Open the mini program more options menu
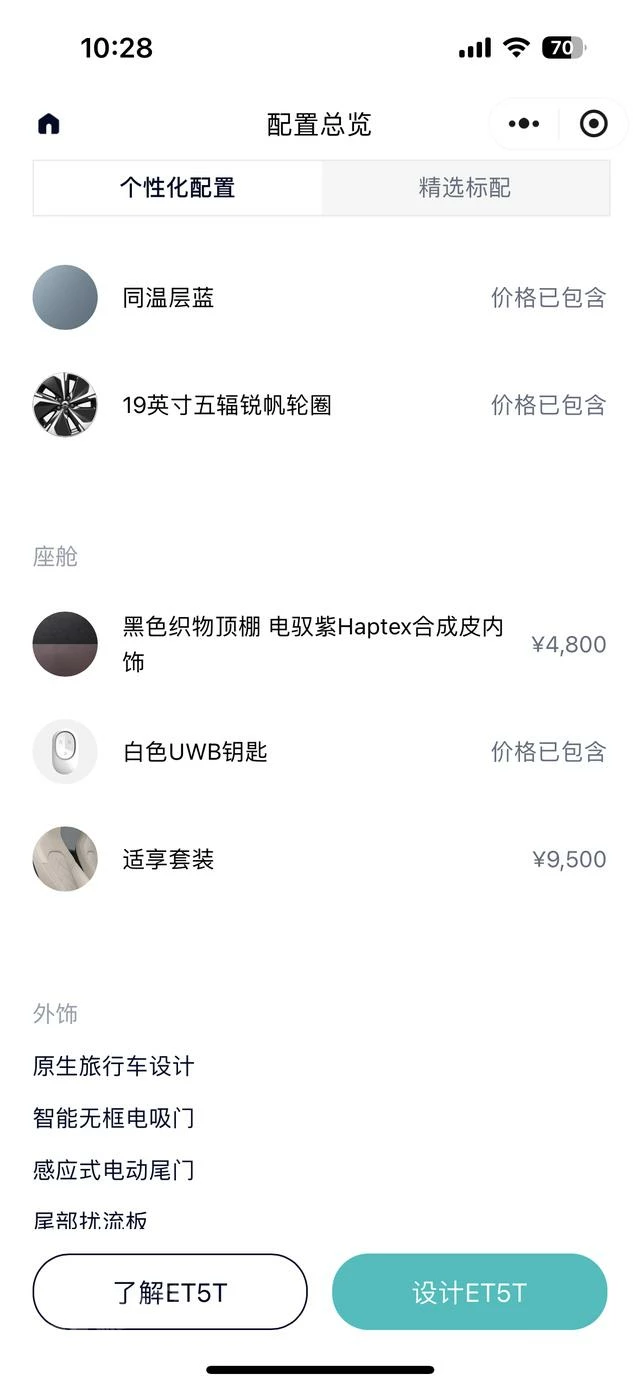Viewport: 640px width, 1387px height. (x=524, y=124)
